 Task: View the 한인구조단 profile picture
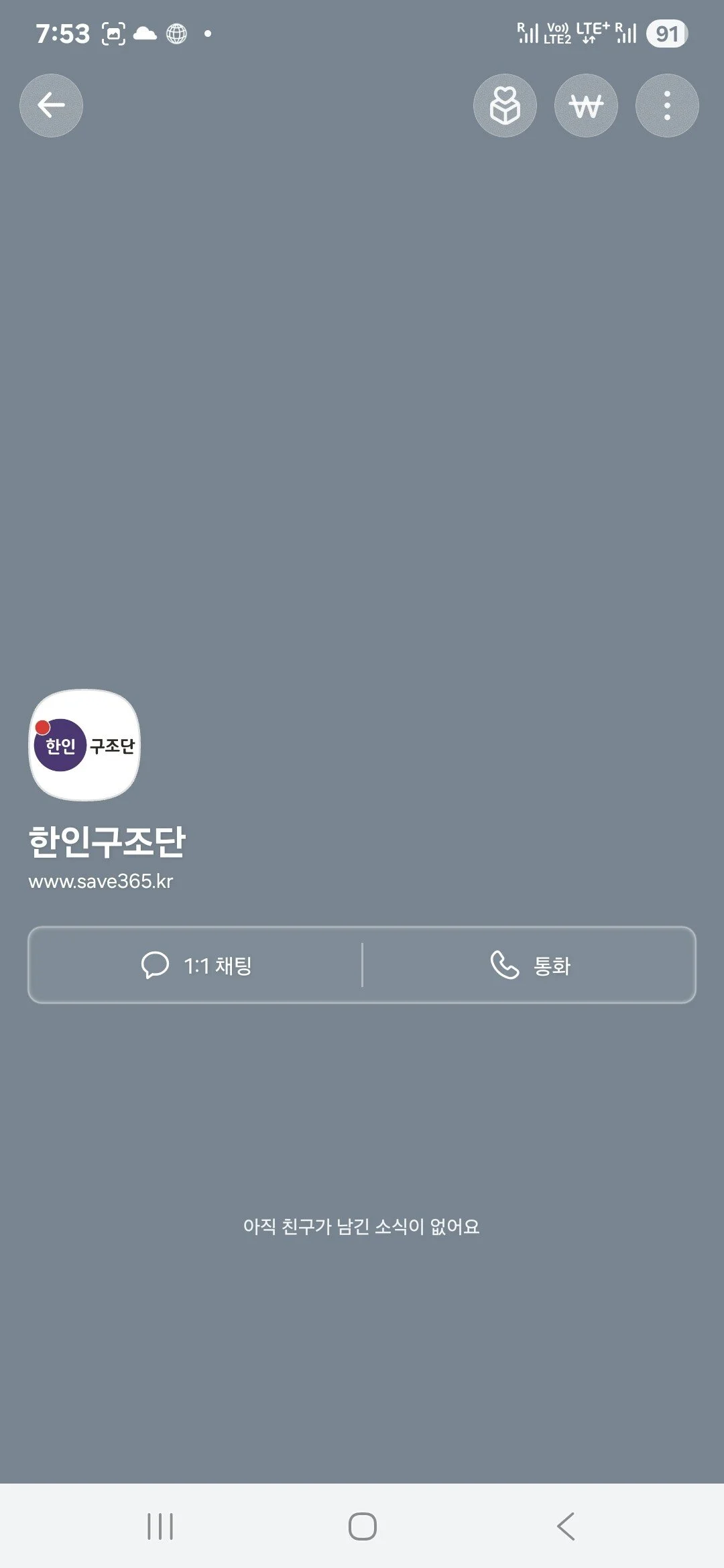click(x=84, y=745)
